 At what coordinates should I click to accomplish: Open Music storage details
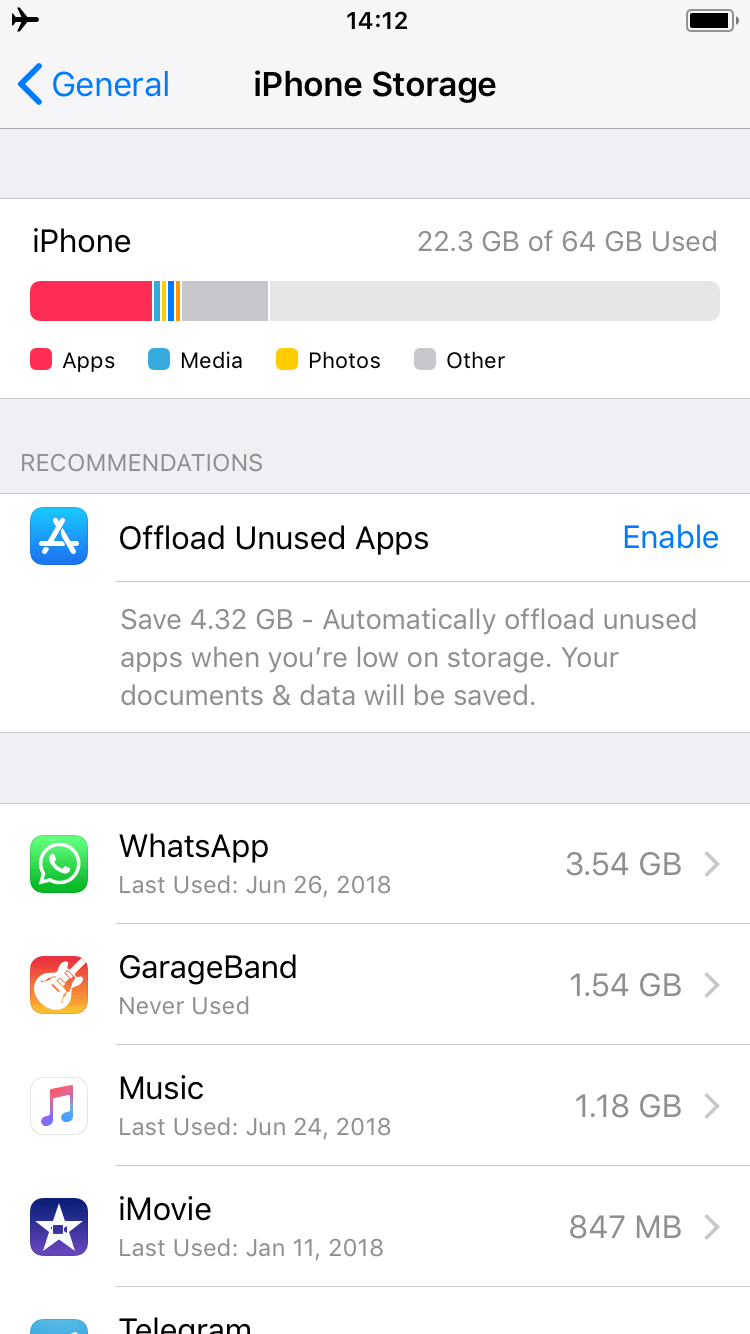pos(375,1106)
